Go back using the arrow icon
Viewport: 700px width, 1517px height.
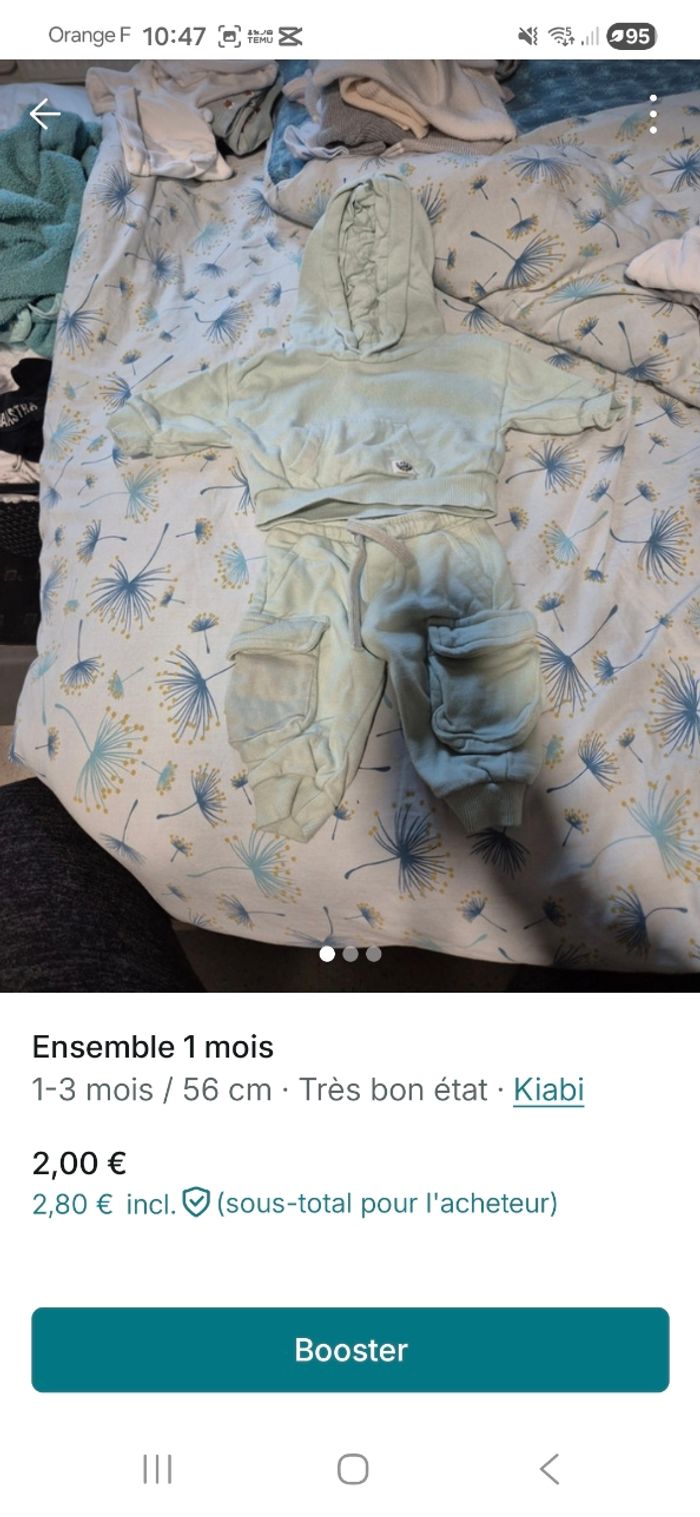click(x=44, y=114)
